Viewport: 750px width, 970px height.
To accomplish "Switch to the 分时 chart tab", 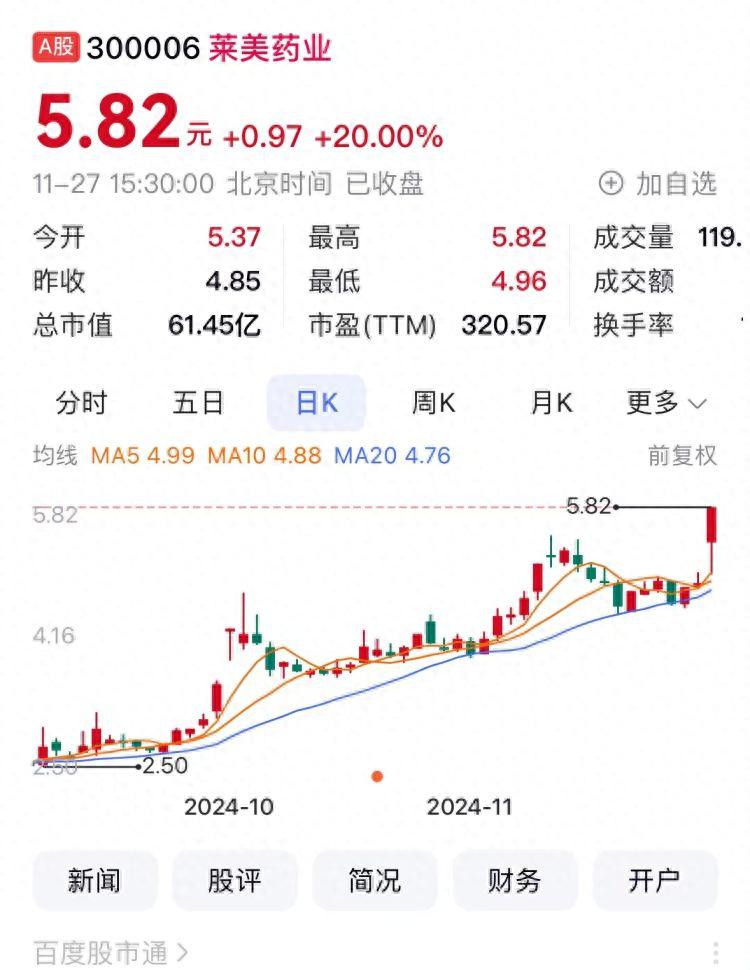I will point(81,403).
